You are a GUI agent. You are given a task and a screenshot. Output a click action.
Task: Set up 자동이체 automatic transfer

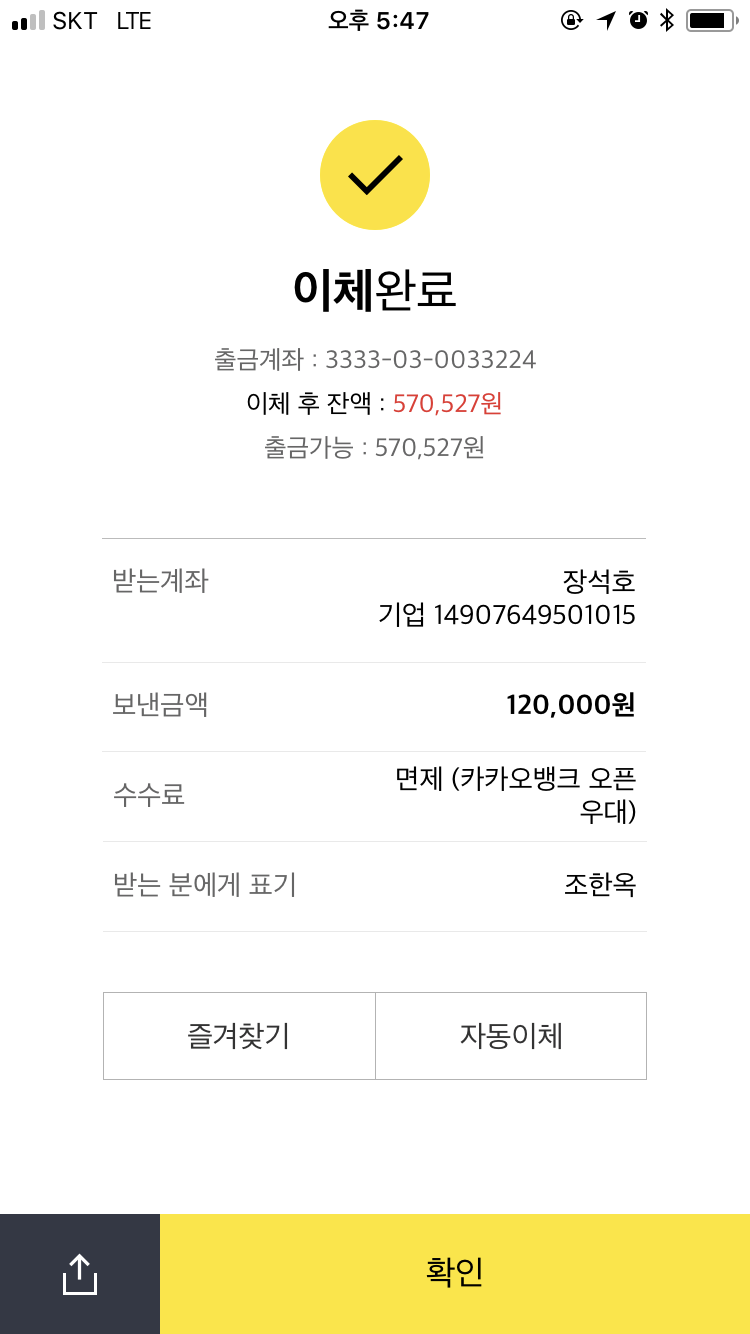(511, 1036)
